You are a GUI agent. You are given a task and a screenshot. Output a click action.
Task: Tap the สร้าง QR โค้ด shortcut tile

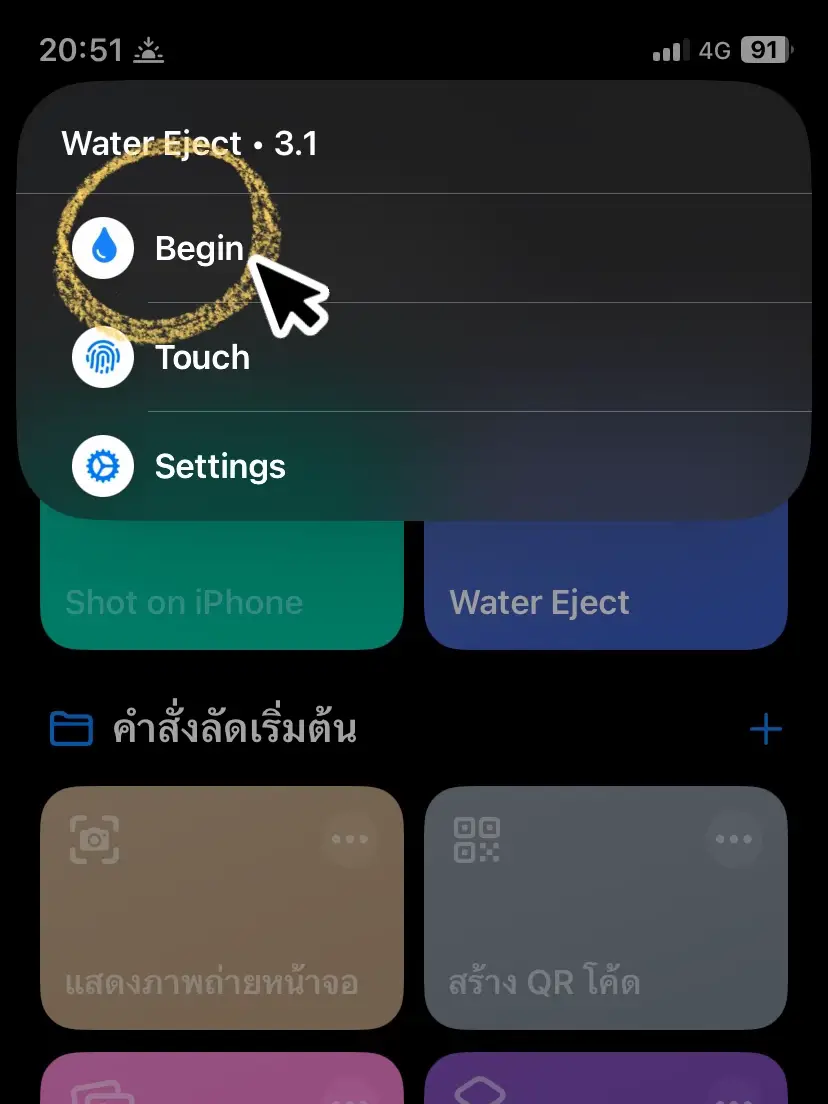(605, 910)
